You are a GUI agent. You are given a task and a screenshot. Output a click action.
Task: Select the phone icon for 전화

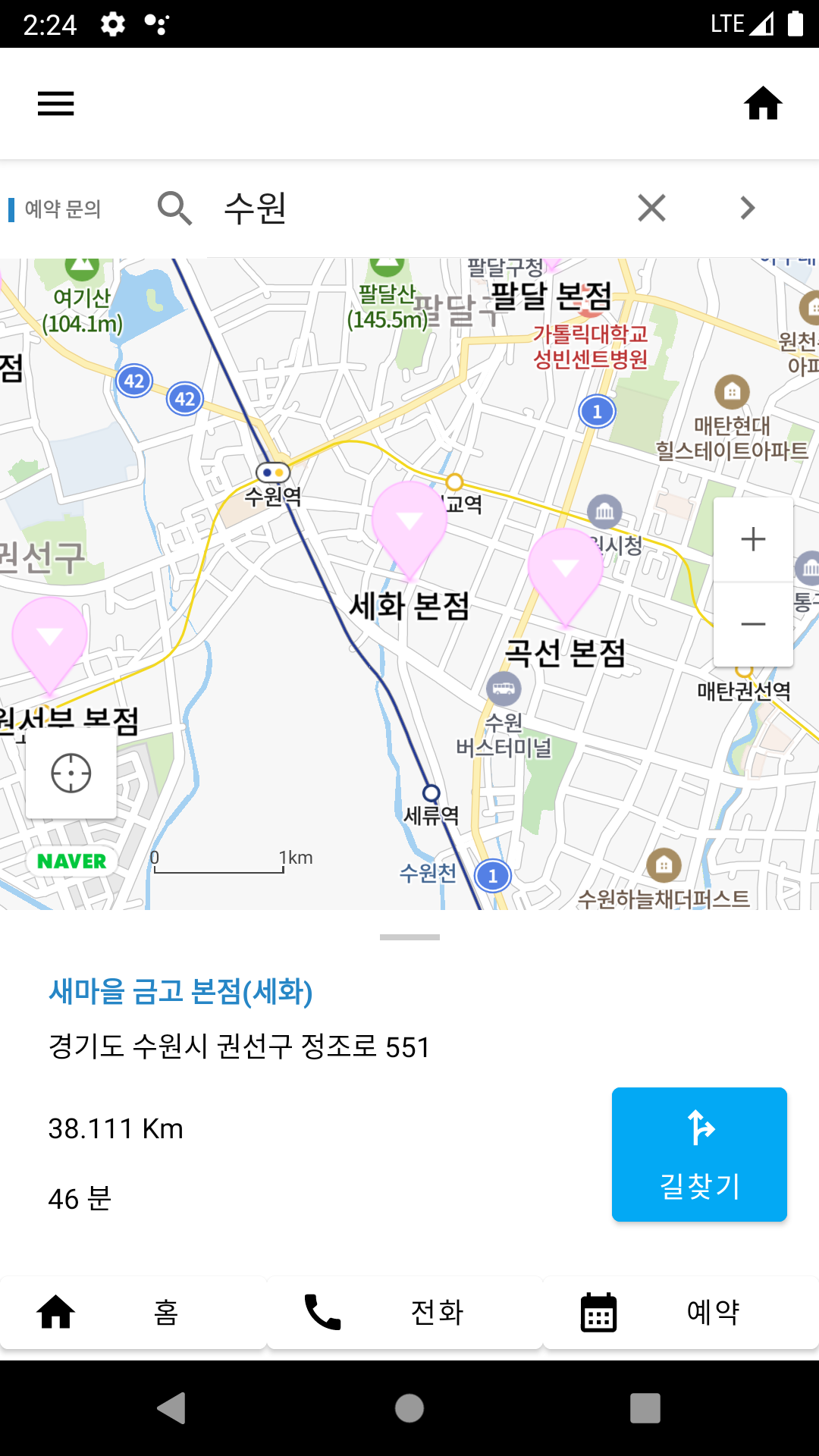click(x=322, y=1311)
